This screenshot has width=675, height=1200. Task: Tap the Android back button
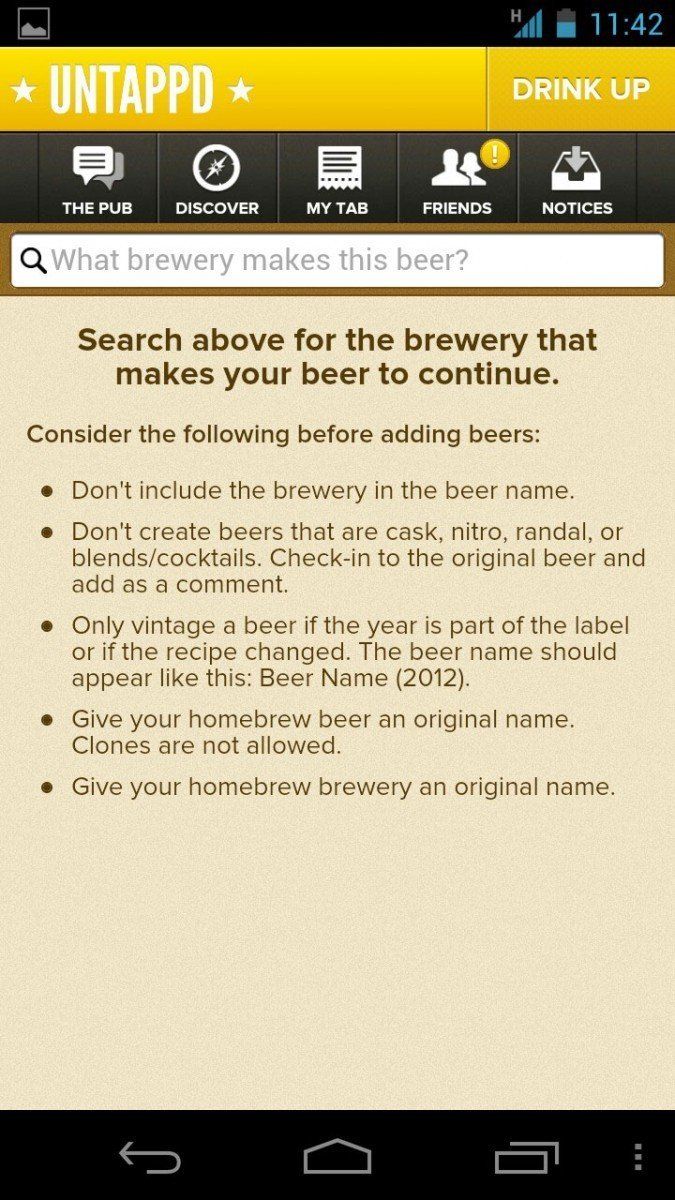tap(150, 1157)
